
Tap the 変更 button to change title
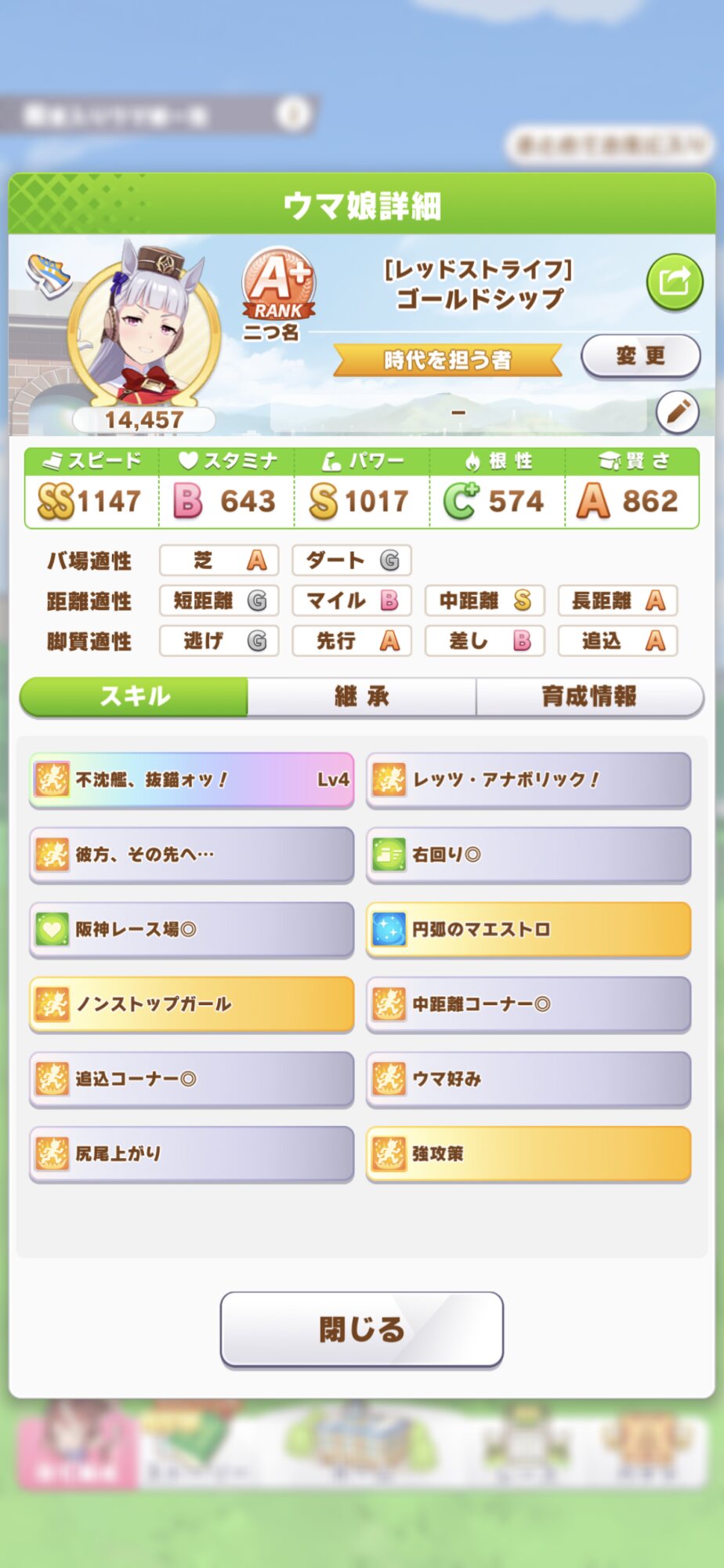(640, 357)
